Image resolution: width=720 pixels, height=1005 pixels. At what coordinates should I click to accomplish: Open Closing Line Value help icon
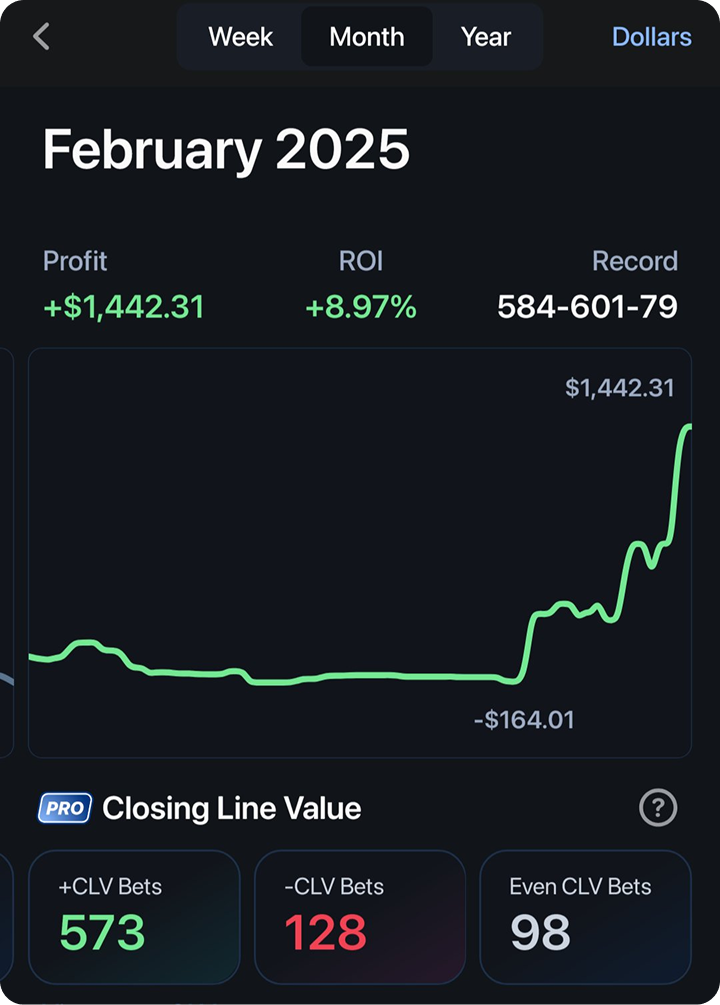click(x=658, y=808)
